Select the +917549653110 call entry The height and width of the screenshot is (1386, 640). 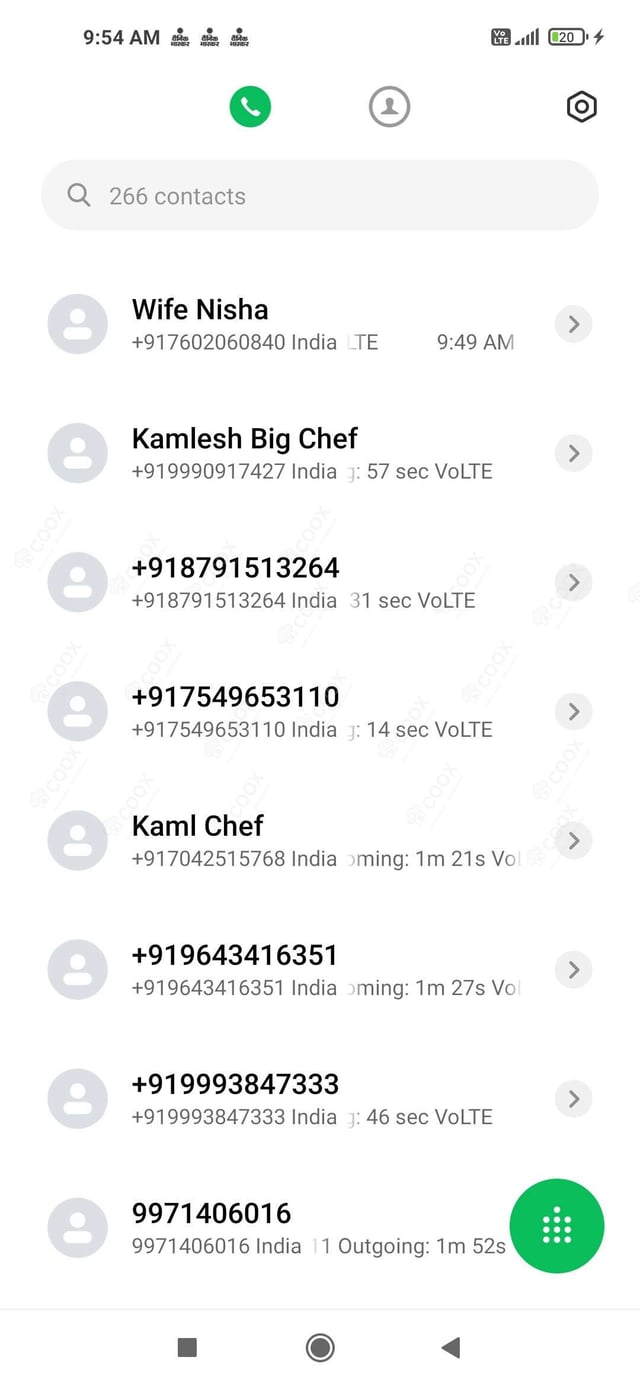pos(300,711)
